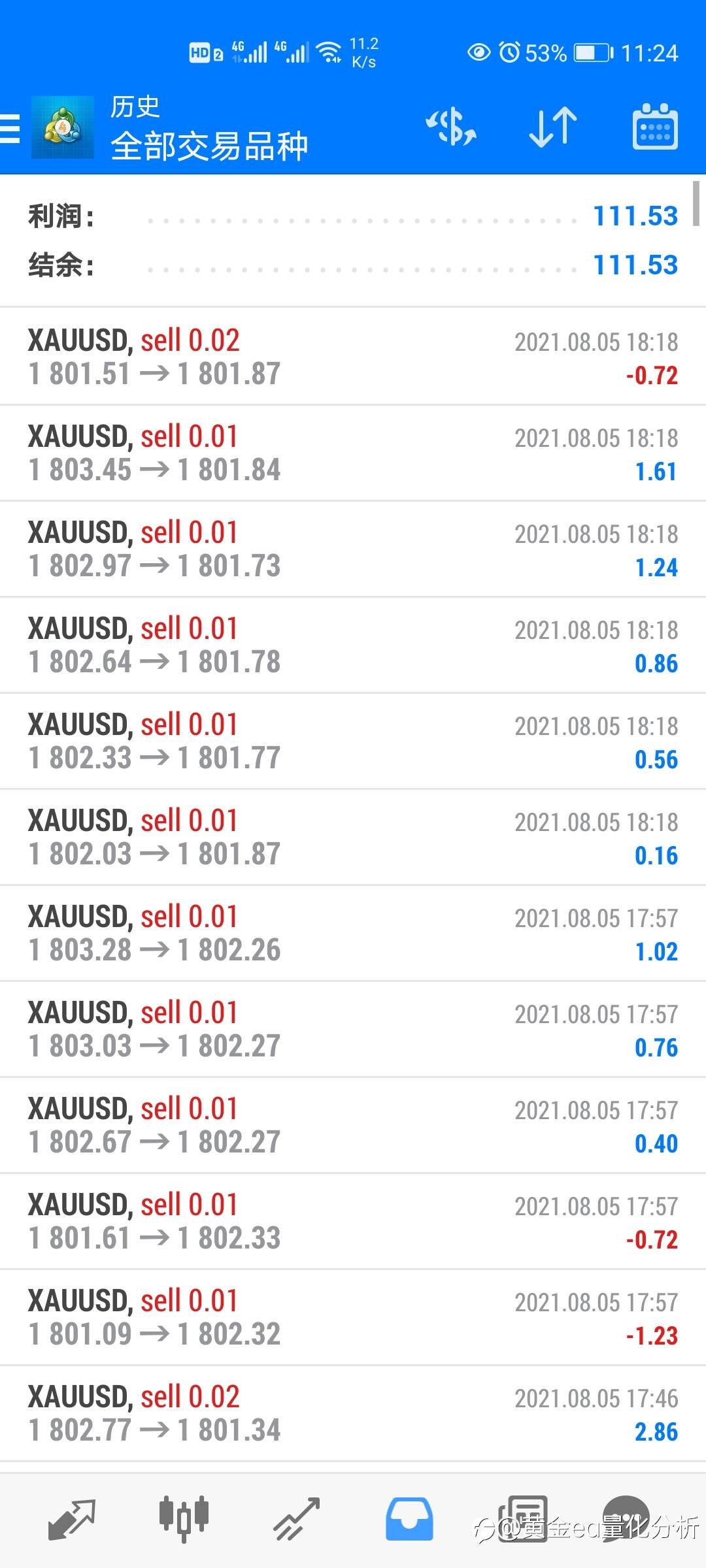The image size is (706, 1568).
Task: Open the side drawer menu
Action: [10, 127]
